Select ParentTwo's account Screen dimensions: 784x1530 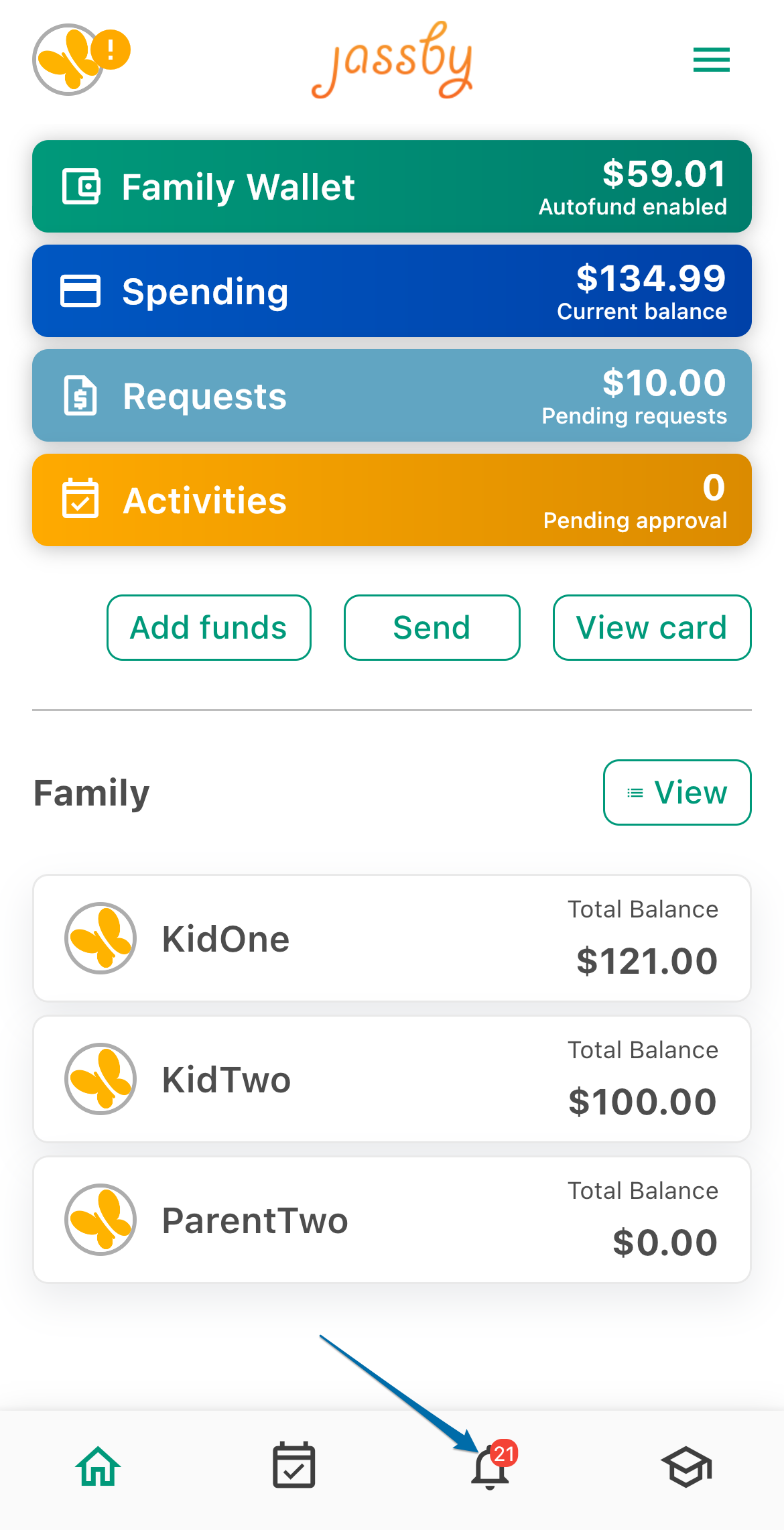(x=392, y=1220)
